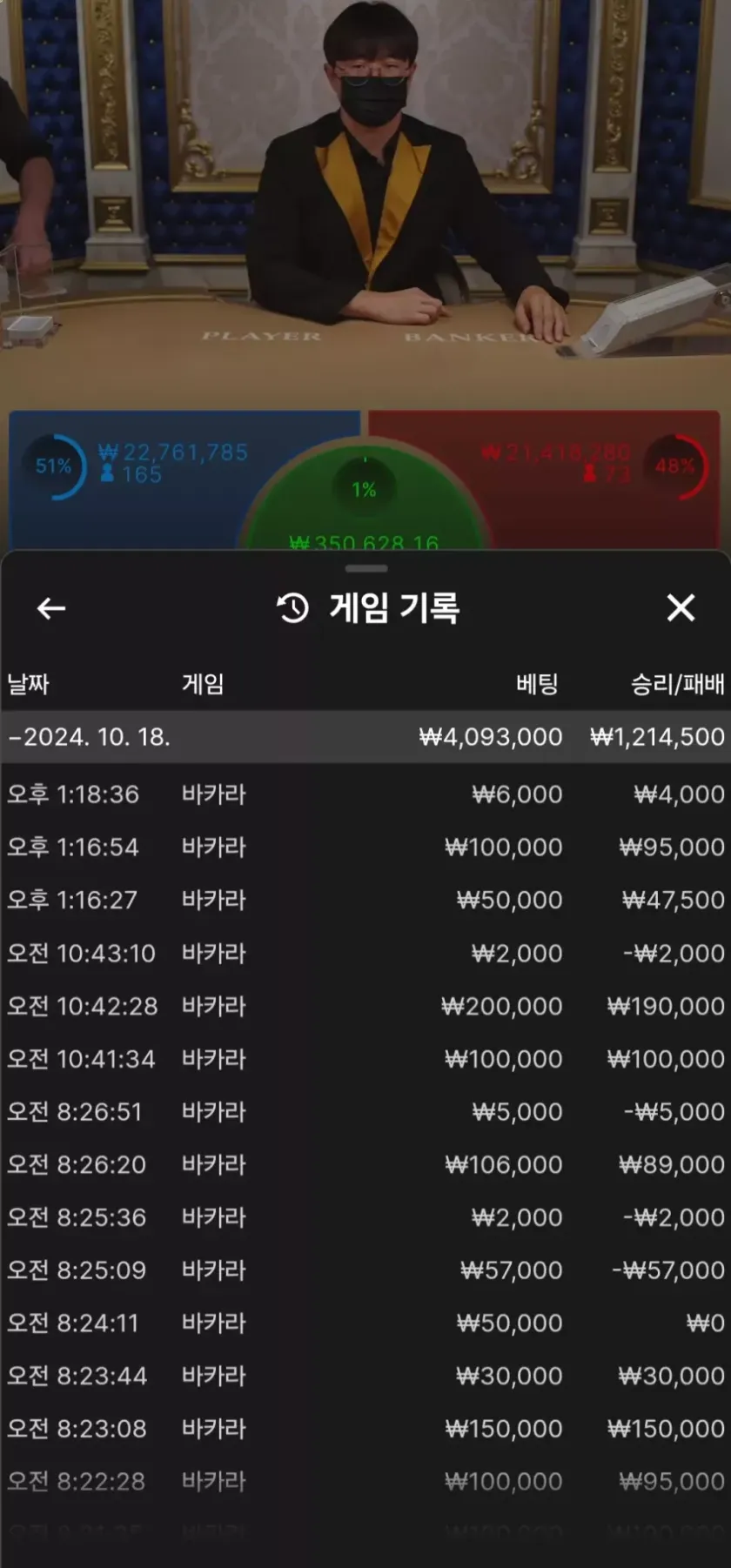Select the 오후 1:16:27 바카라 entry
Screen dimensions: 731x1568
coord(365,900)
